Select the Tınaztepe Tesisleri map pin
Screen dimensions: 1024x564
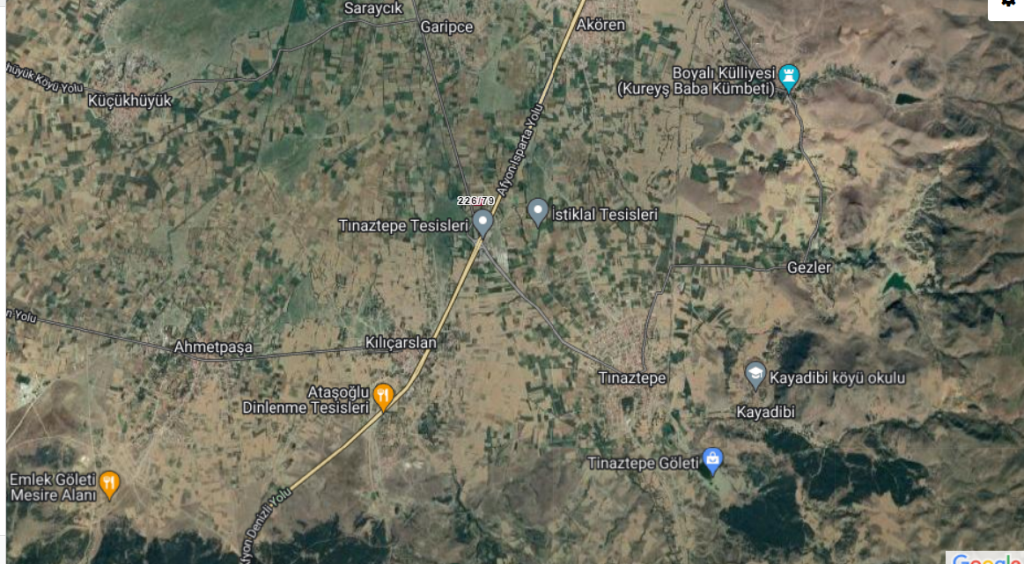(483, 222)
